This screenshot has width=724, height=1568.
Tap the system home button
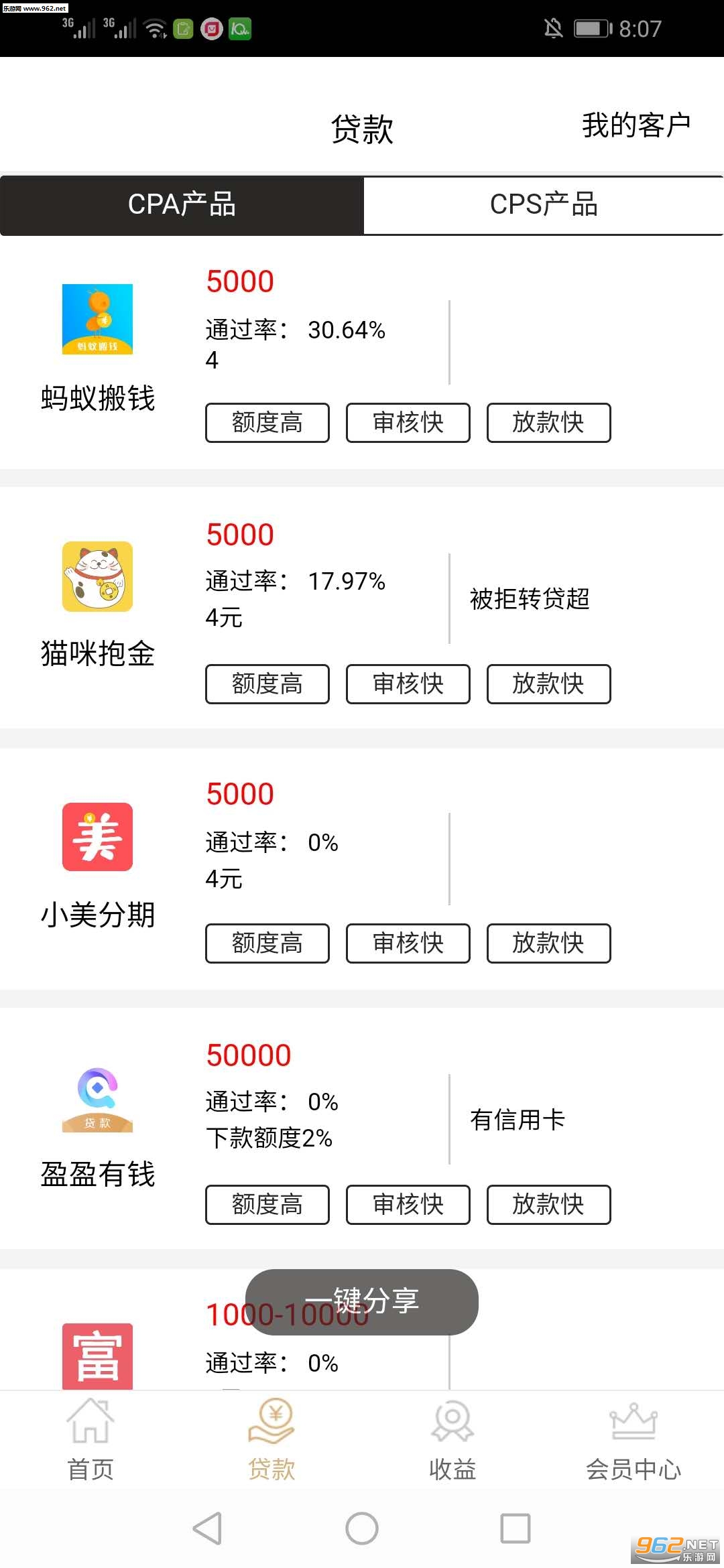pos(362,1529)
